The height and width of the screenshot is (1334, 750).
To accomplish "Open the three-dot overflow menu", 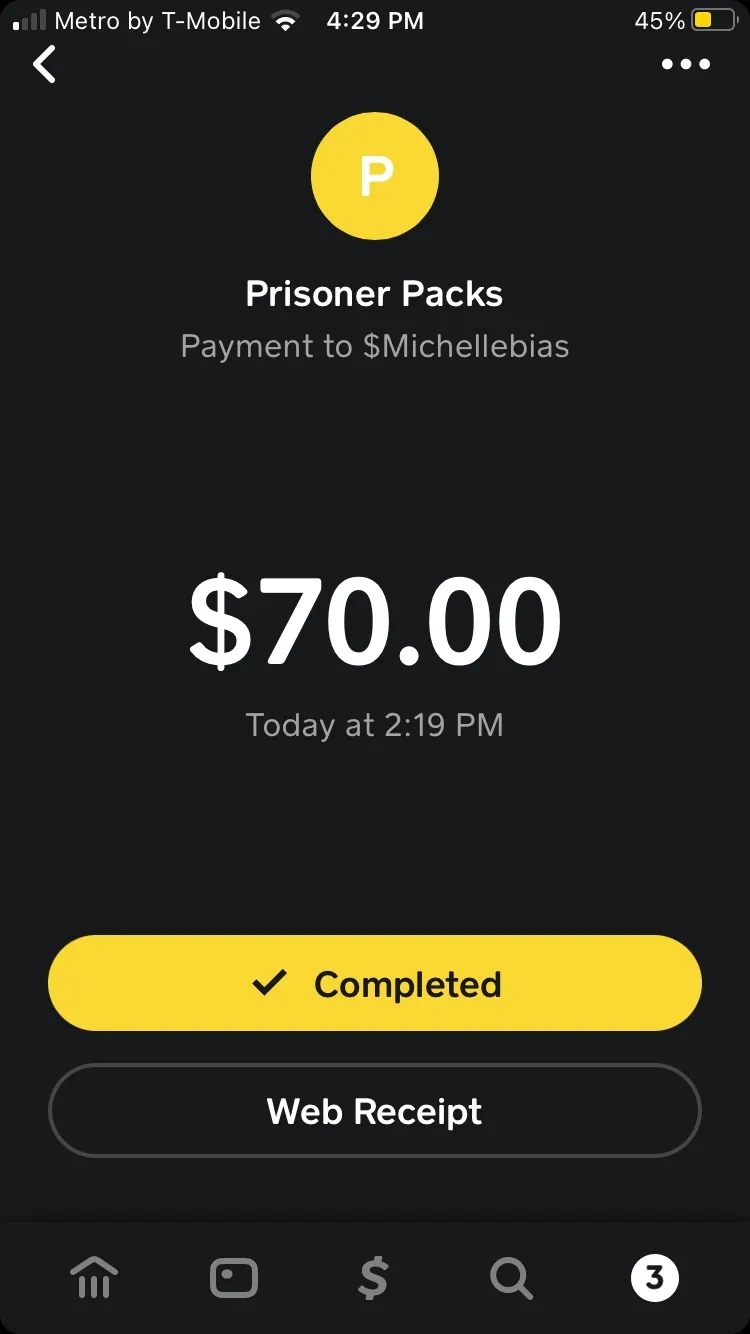I will point(685,65).
